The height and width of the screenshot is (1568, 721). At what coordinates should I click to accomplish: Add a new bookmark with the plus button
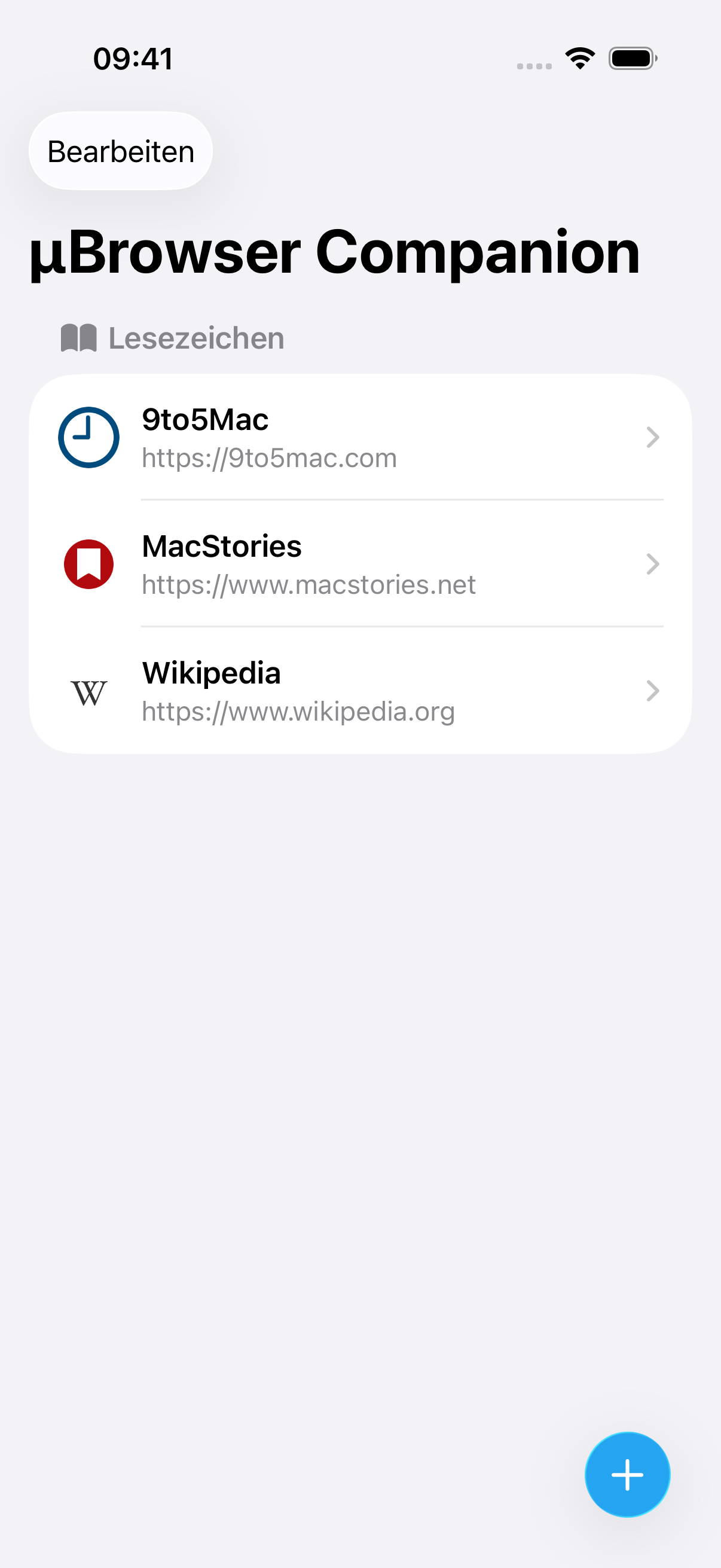[x=627, y=1475]
